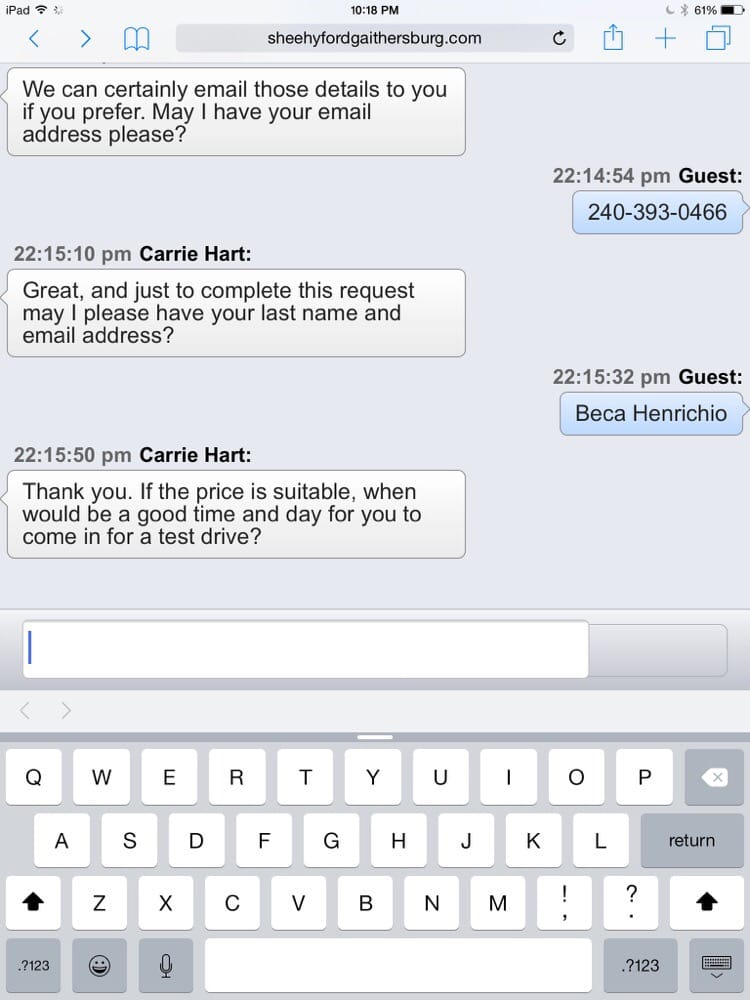This screenshot has width=750, height=1000.
Task: Tap the left shift key
Action: [x=33, y=903]
